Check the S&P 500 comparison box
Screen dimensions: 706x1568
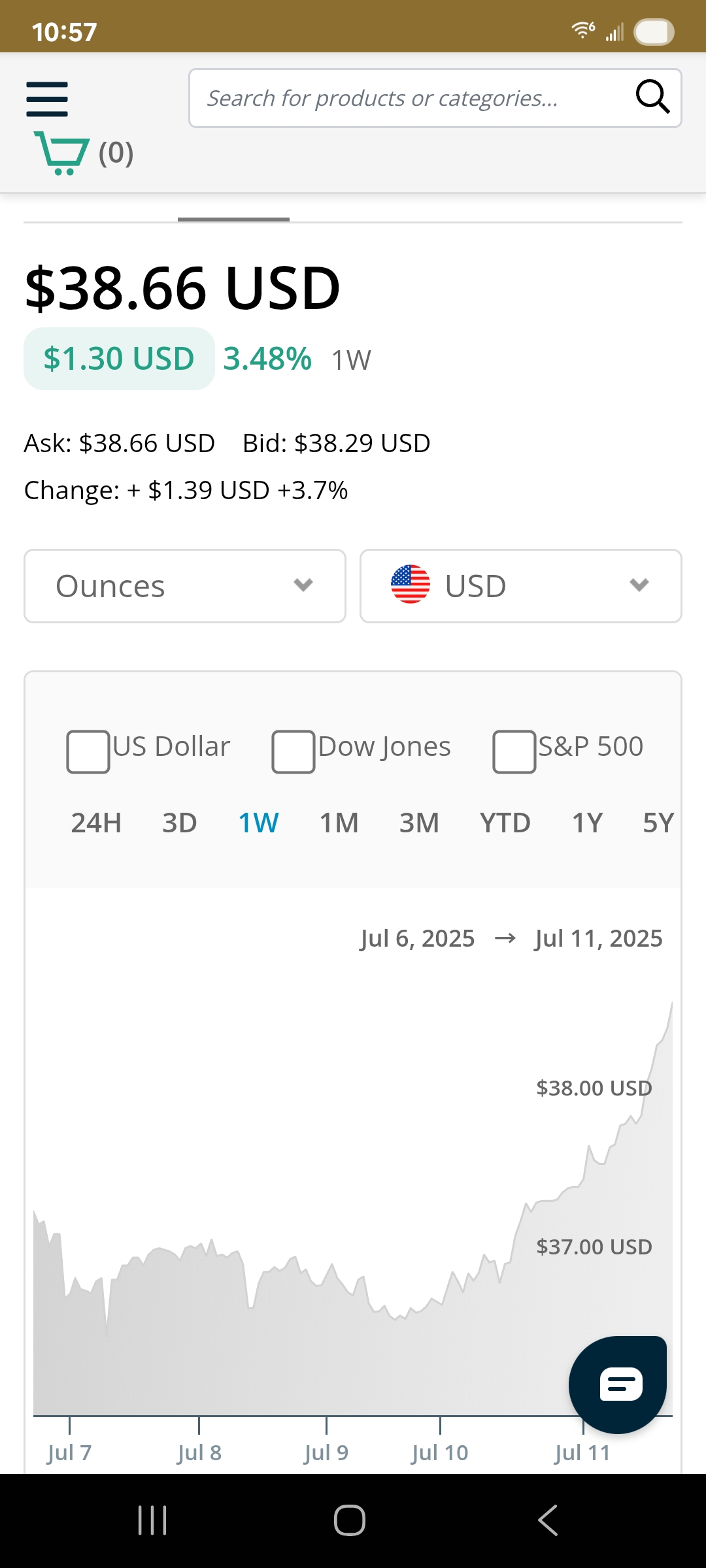tap(514, 752)
